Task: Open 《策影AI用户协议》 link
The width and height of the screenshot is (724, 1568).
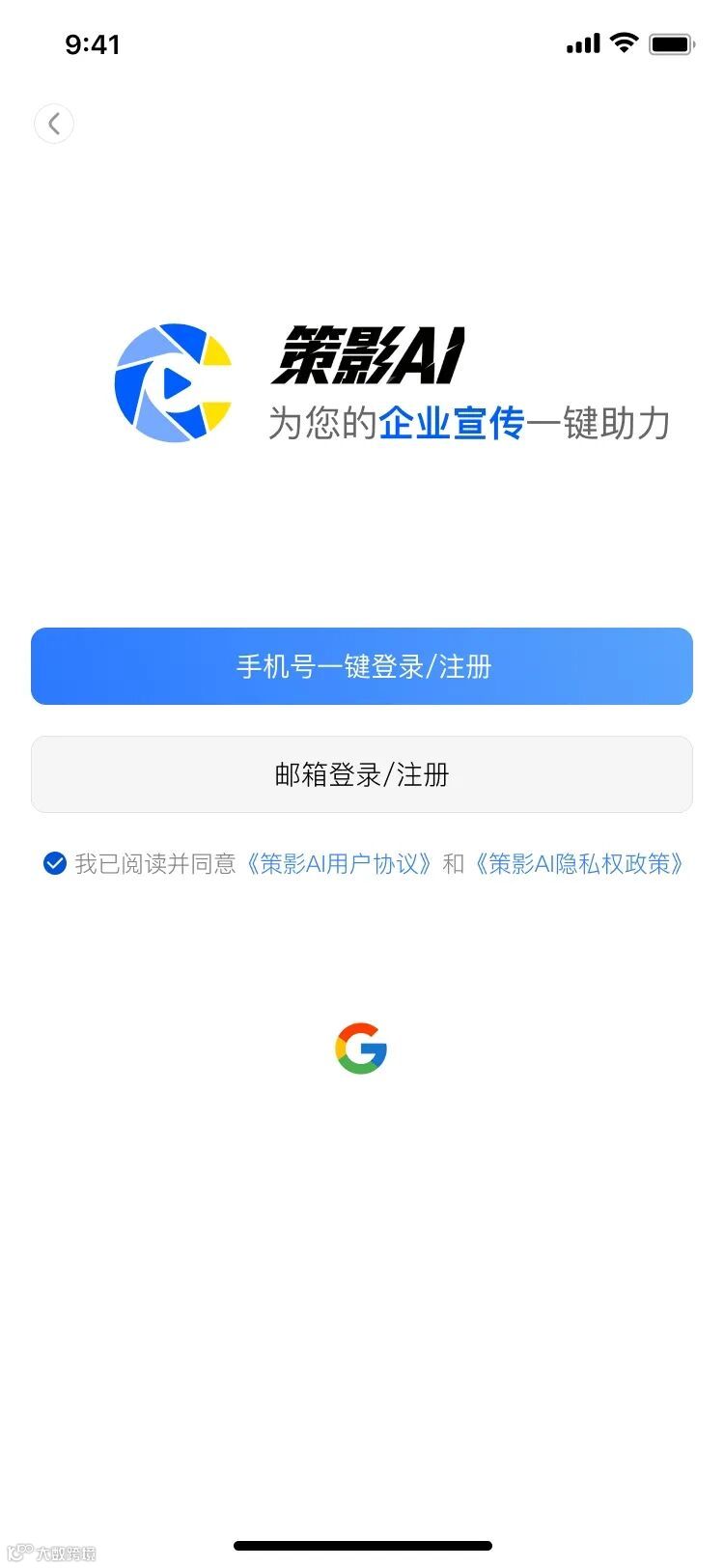Action: (x=338, y=863)
